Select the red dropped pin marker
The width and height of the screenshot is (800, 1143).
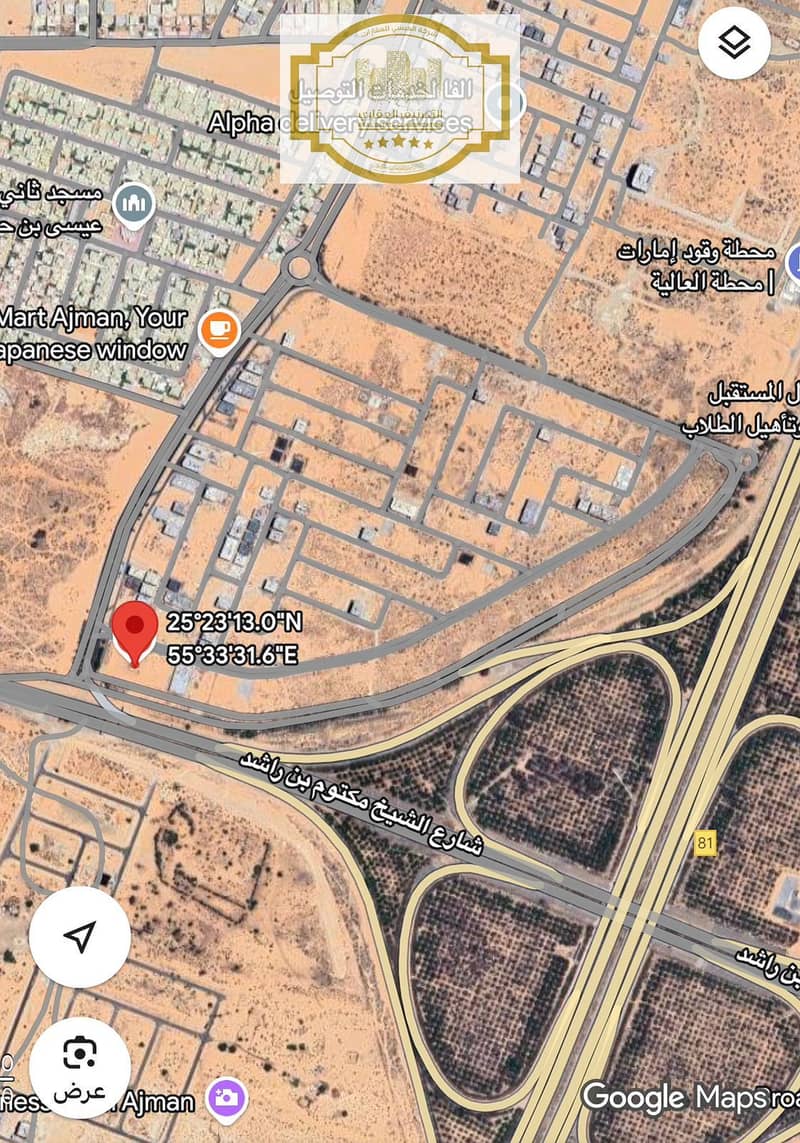[133, 630]
